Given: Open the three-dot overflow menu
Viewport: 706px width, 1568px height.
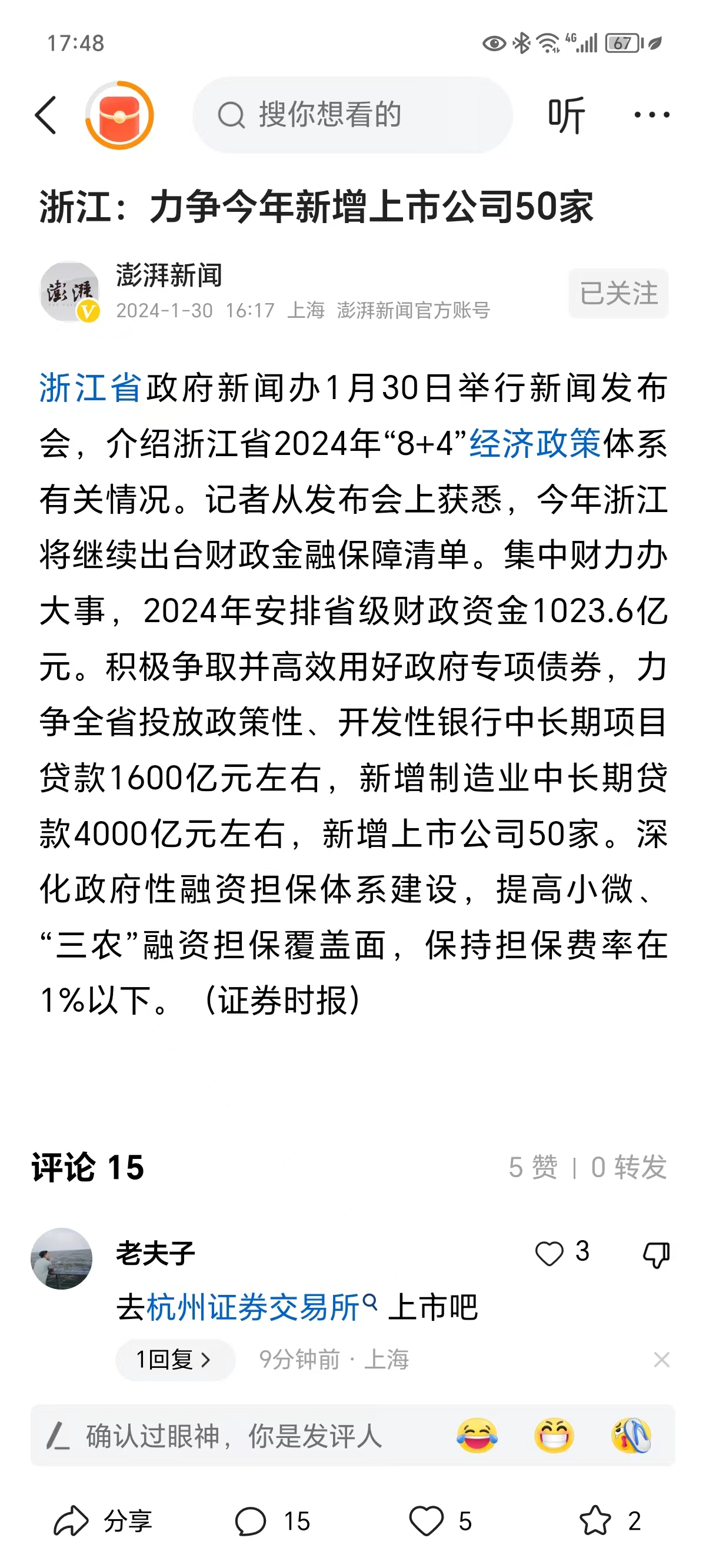Looking at the screenshot, I should coord(651,115).
